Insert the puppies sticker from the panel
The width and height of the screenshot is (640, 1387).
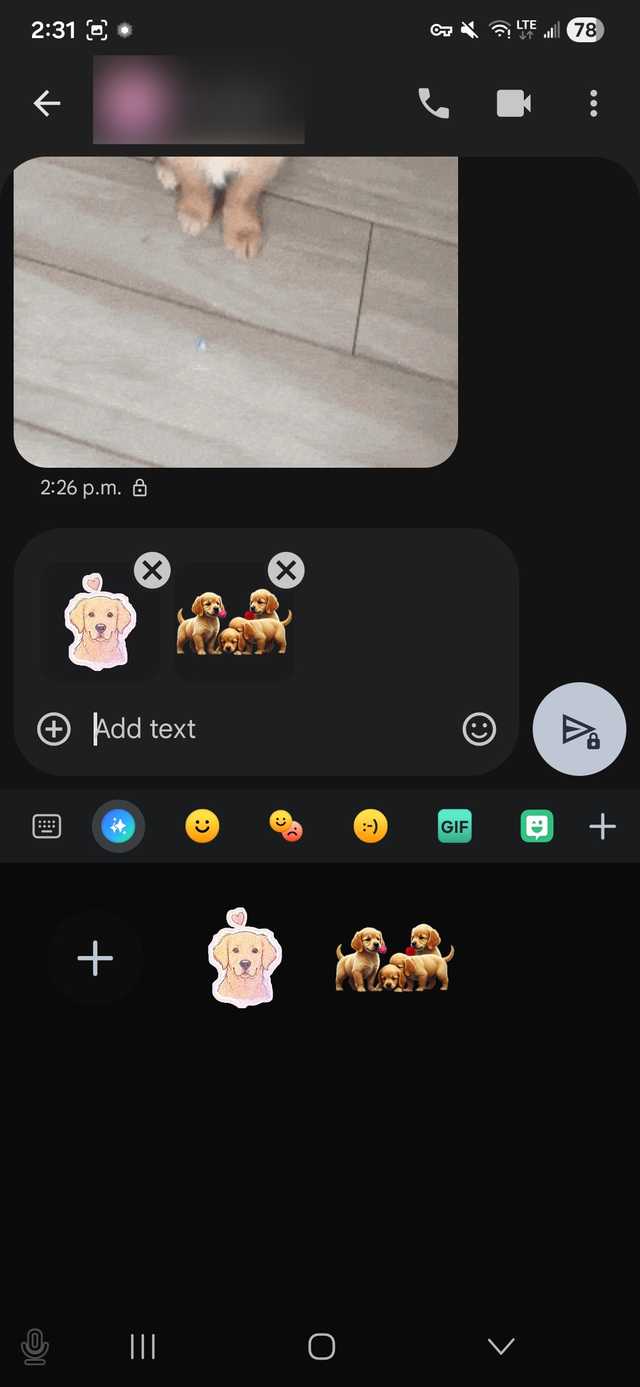pyautogui.click(x=393, y=959)
